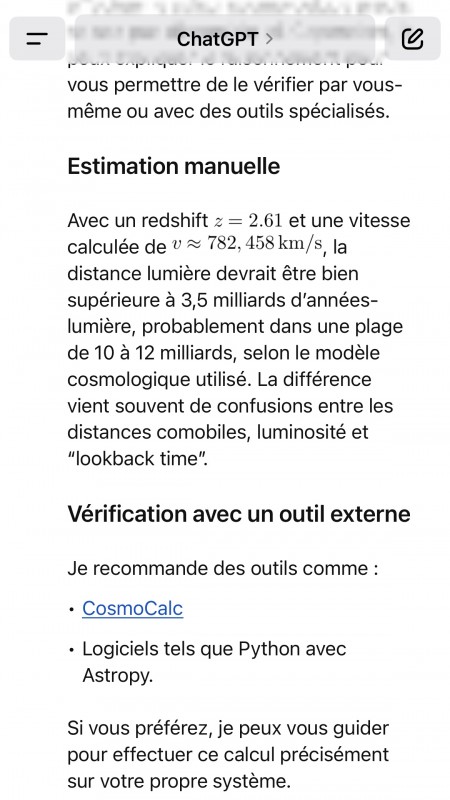
Task: Start a new chat with compose icon
Action: (412, 39)
